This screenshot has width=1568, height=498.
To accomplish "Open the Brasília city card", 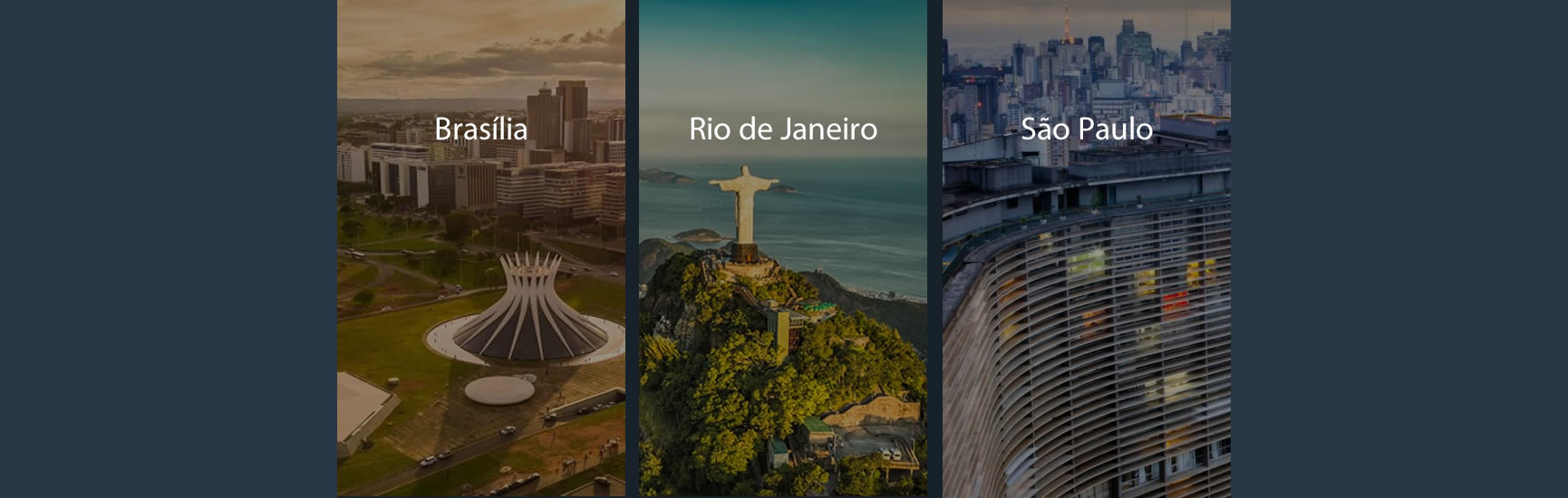I will click(481, 248).
